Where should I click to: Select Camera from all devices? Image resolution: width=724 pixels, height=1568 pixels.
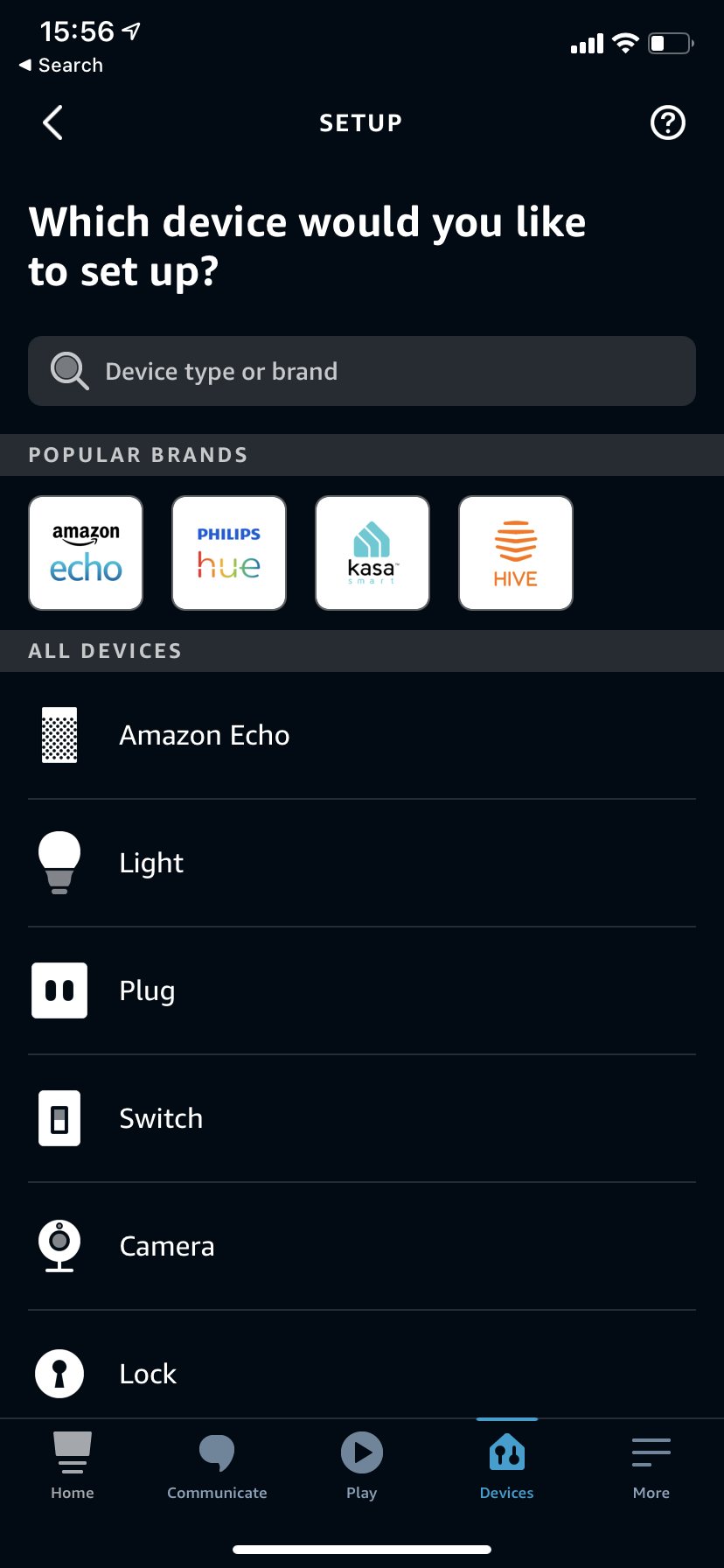(x=362, y=1246)
